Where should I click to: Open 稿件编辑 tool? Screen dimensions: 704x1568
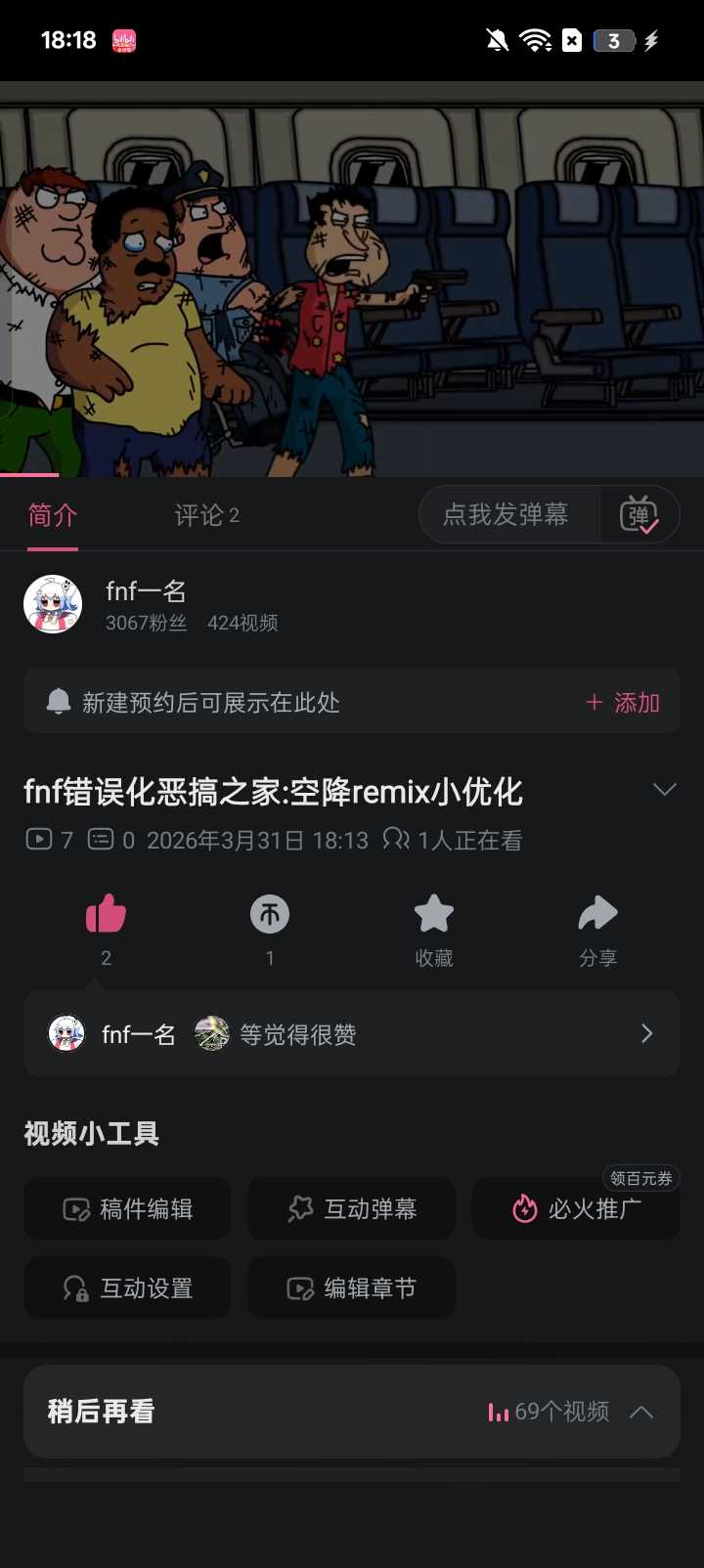tap(127, 1209)
